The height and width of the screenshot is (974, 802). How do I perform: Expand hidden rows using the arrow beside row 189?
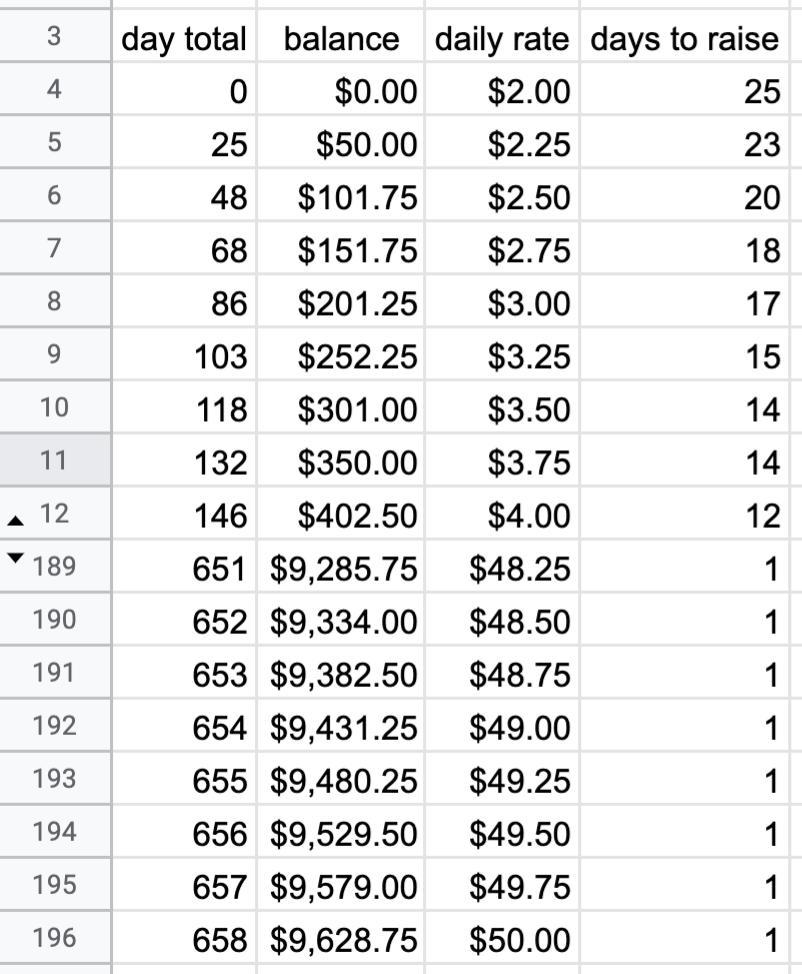(14, 561)
